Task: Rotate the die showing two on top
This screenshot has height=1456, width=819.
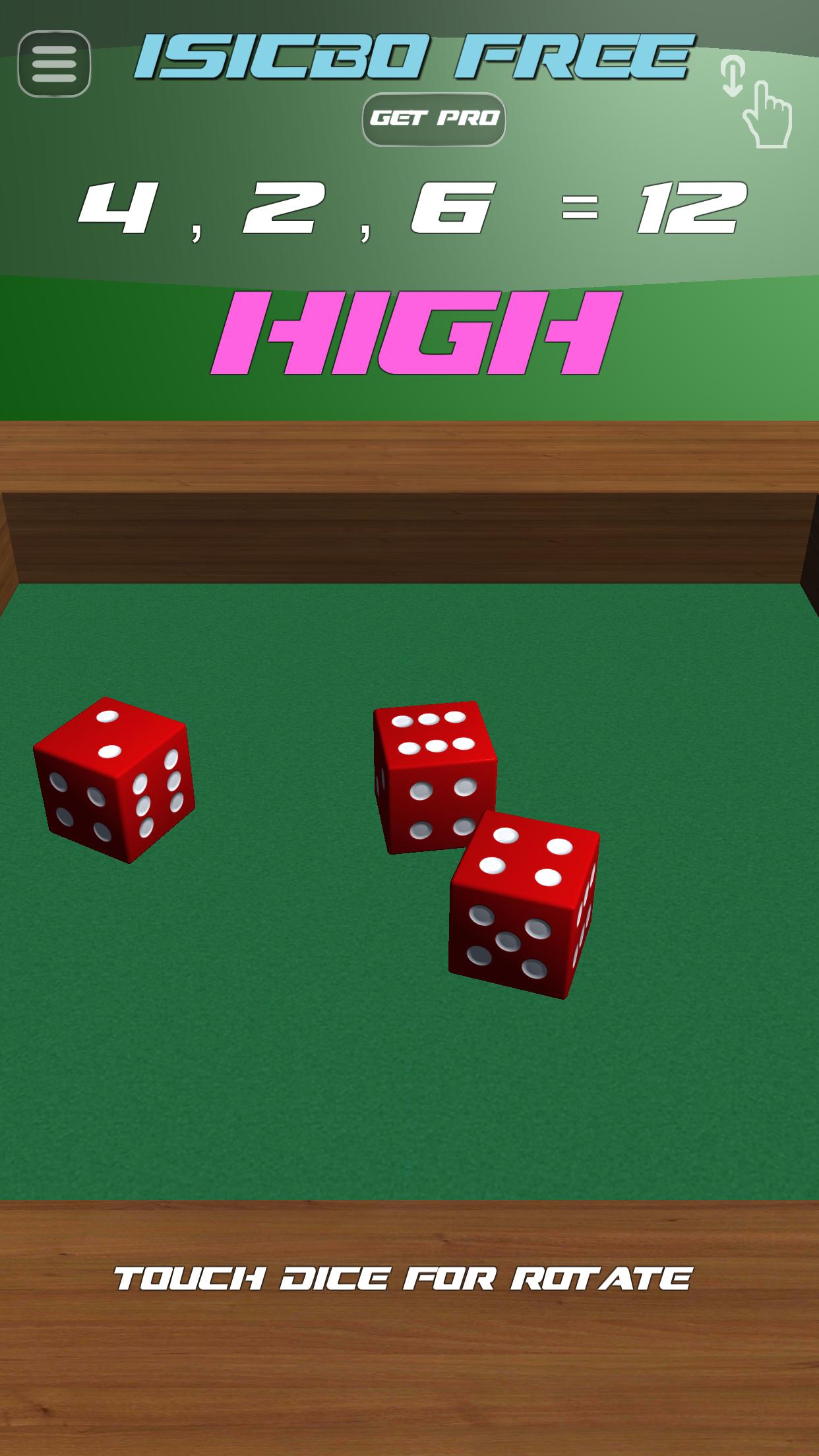Action: 113,779
